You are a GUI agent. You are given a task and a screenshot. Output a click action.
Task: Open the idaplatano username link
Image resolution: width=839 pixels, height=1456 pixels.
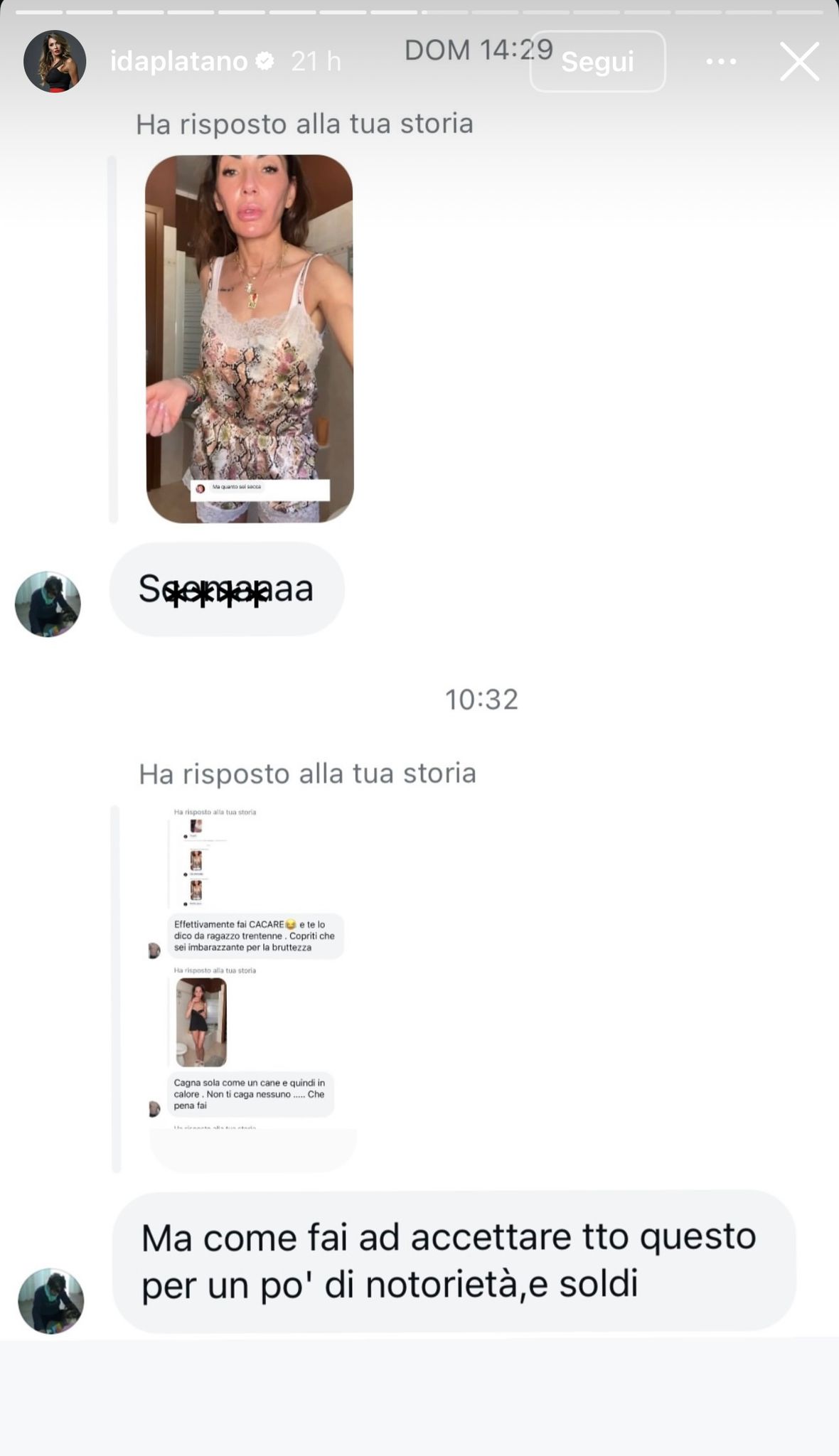coord(178,62)
